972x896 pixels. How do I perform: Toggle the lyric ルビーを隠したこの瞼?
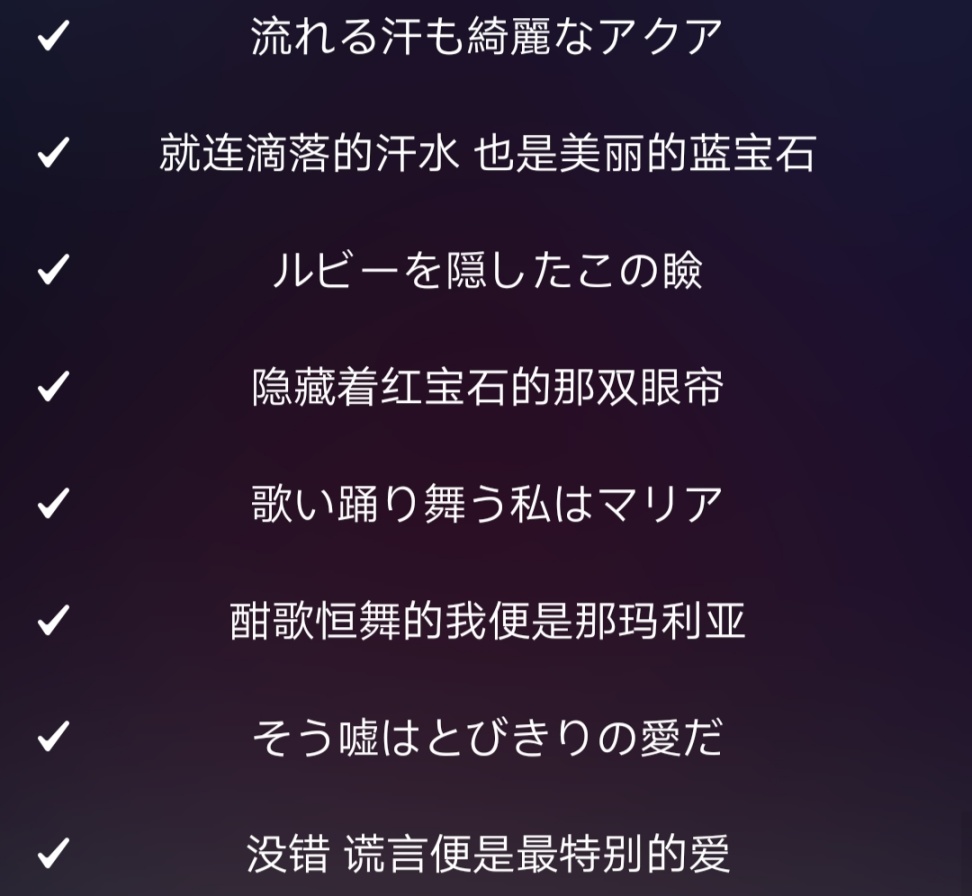(52, 271)
